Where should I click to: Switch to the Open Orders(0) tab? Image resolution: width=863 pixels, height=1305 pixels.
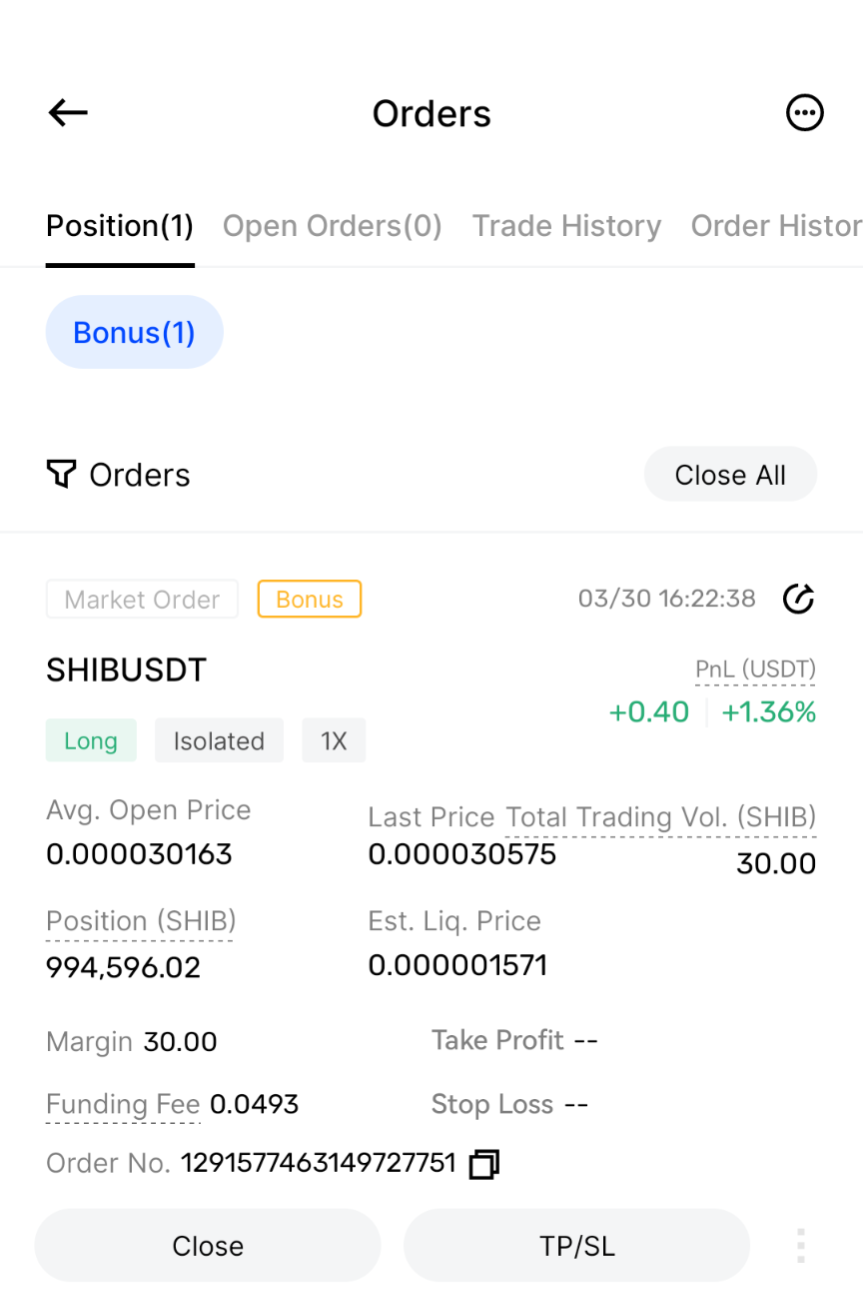point(332,226)
